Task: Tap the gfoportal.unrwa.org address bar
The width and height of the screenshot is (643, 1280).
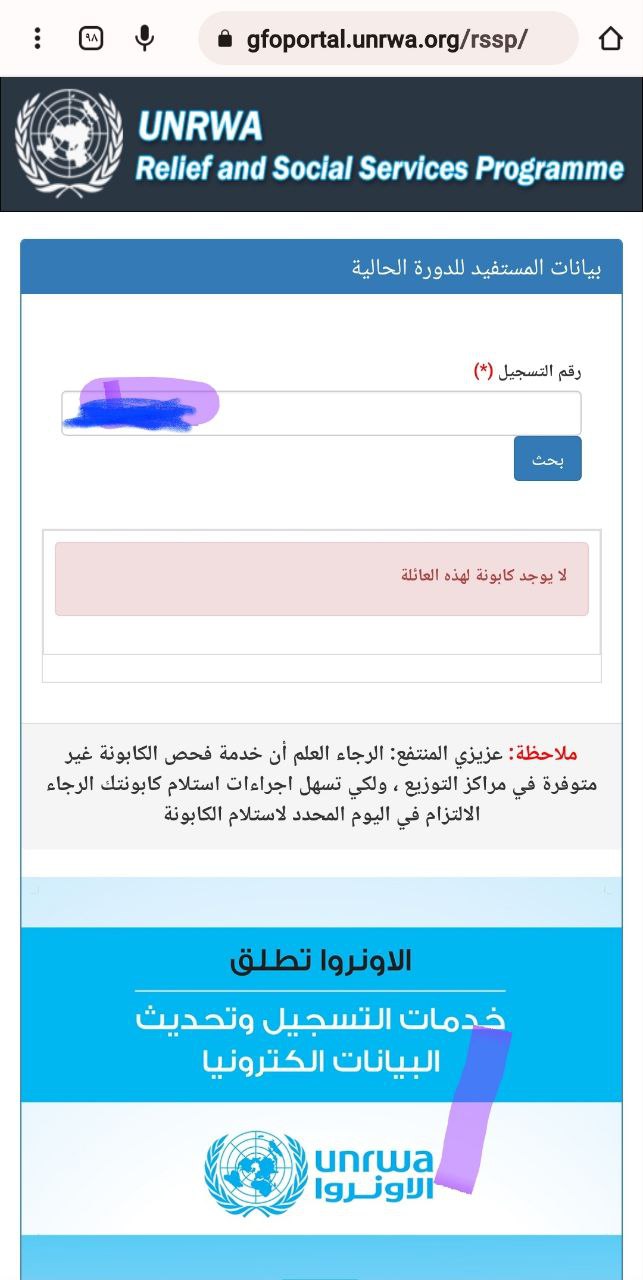Action: tap(388, 39)
